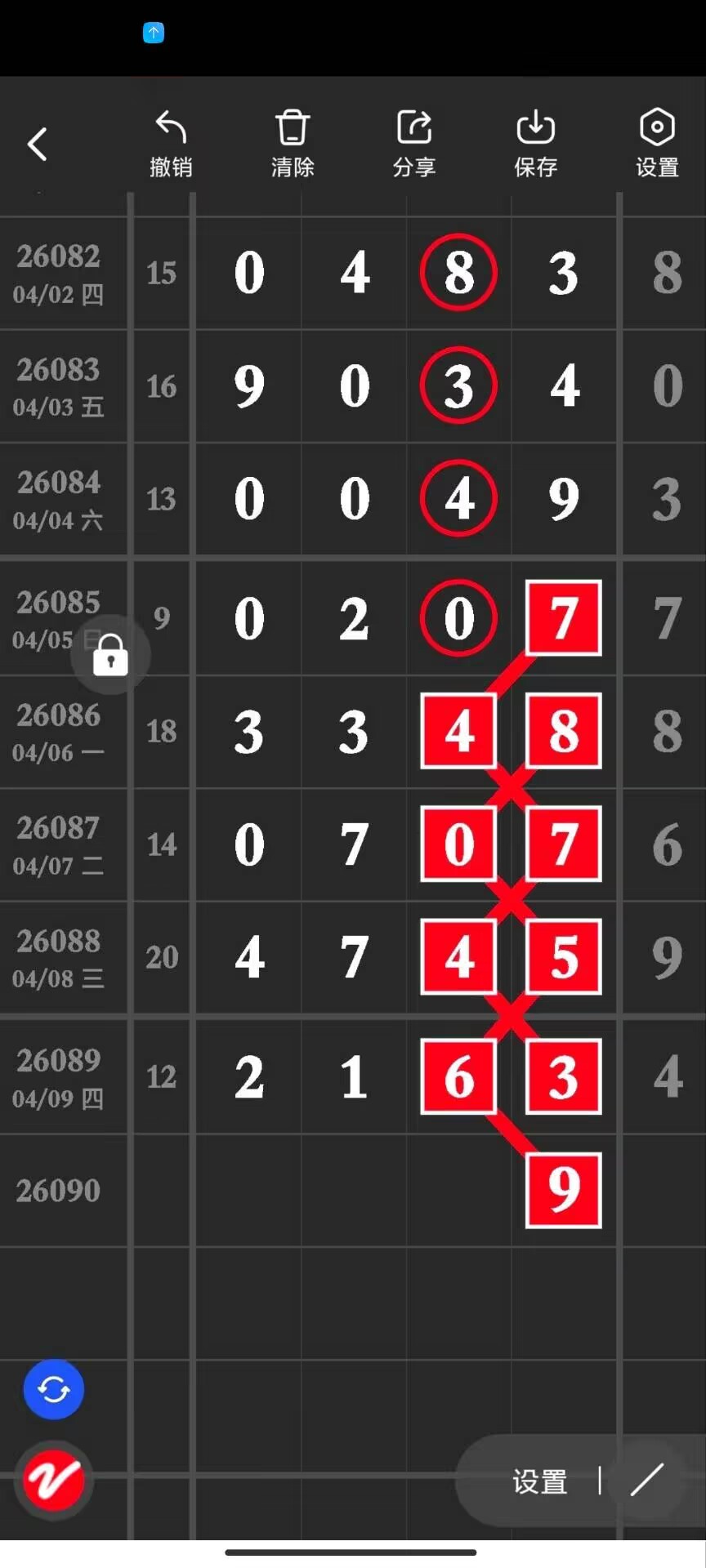706x1568 pixels.
Task: Tap the blue refresh sync icon
Action: click(52, 1390)
